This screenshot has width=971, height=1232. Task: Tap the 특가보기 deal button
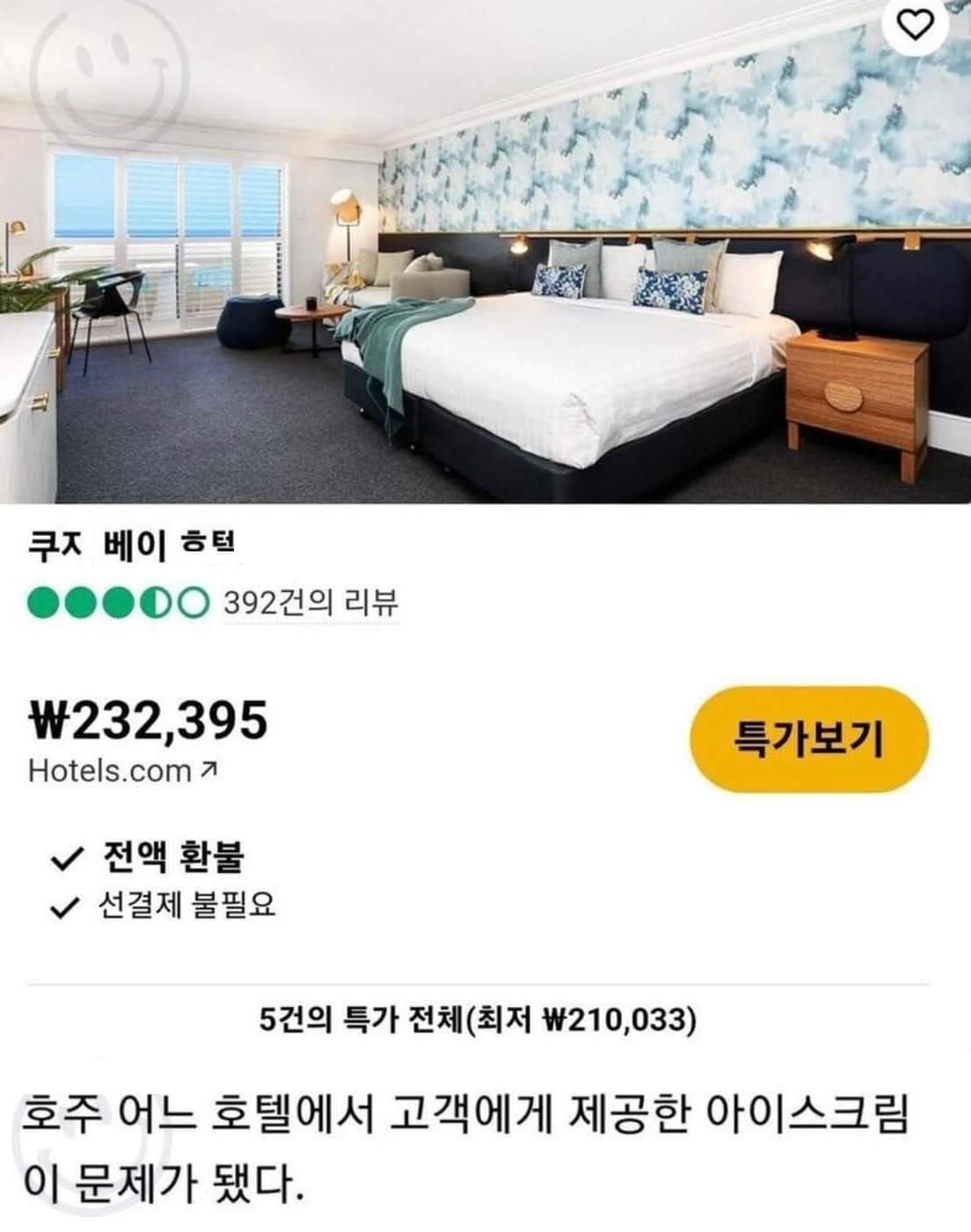[x=808, y=739]
